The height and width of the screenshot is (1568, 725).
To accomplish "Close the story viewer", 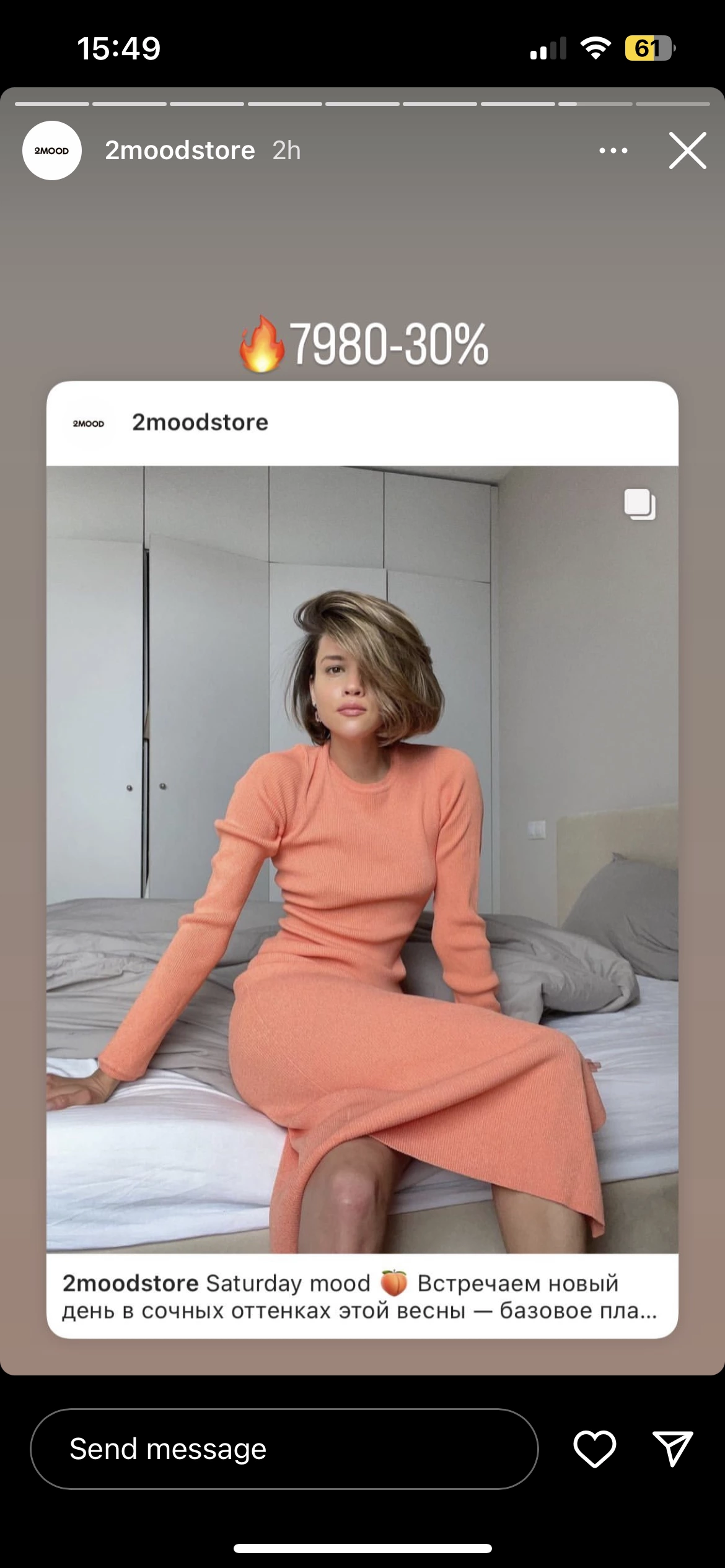I will (x=687, y=150).
